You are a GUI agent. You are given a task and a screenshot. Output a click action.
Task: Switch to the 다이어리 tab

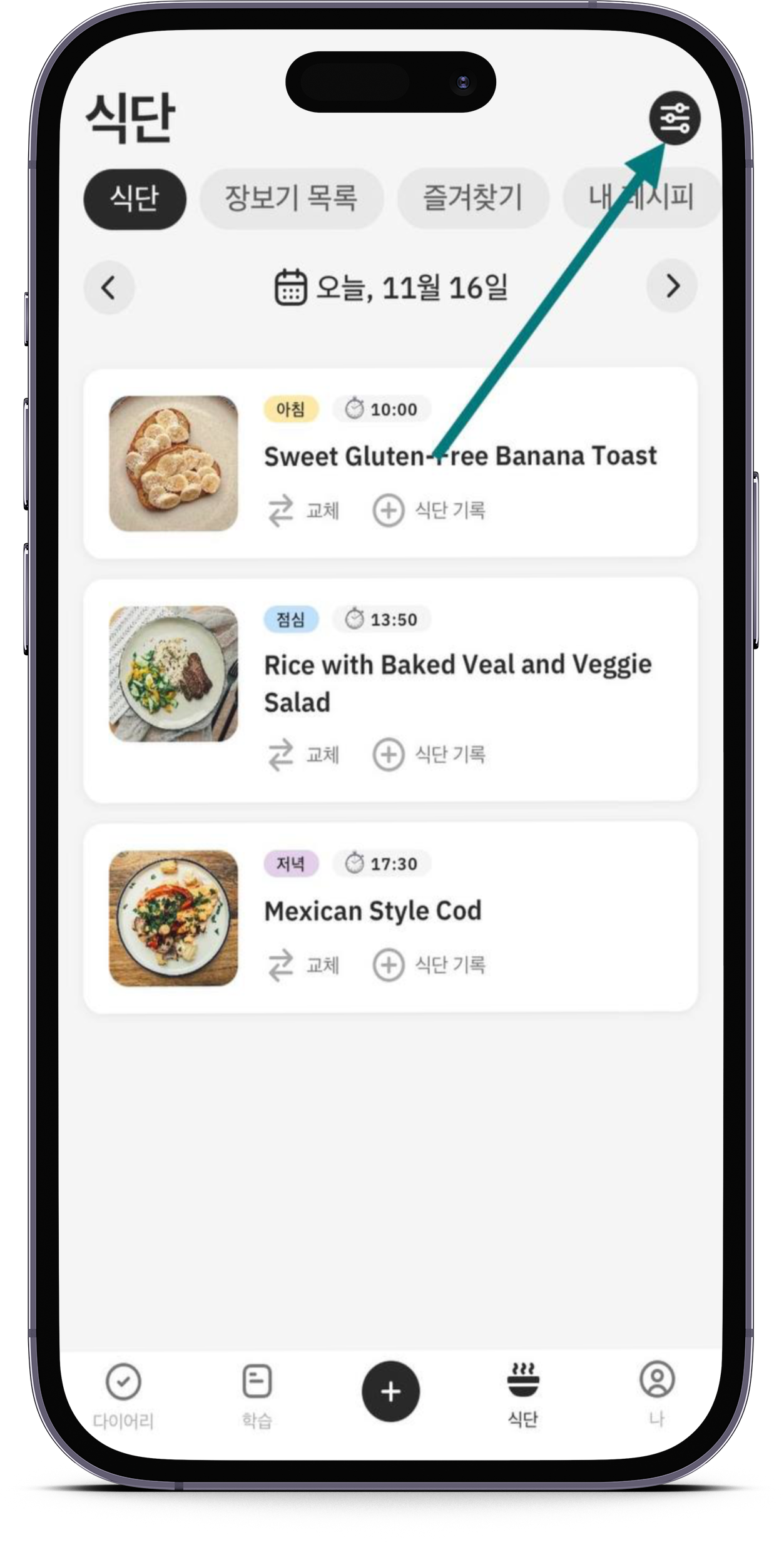point(123,1395)
